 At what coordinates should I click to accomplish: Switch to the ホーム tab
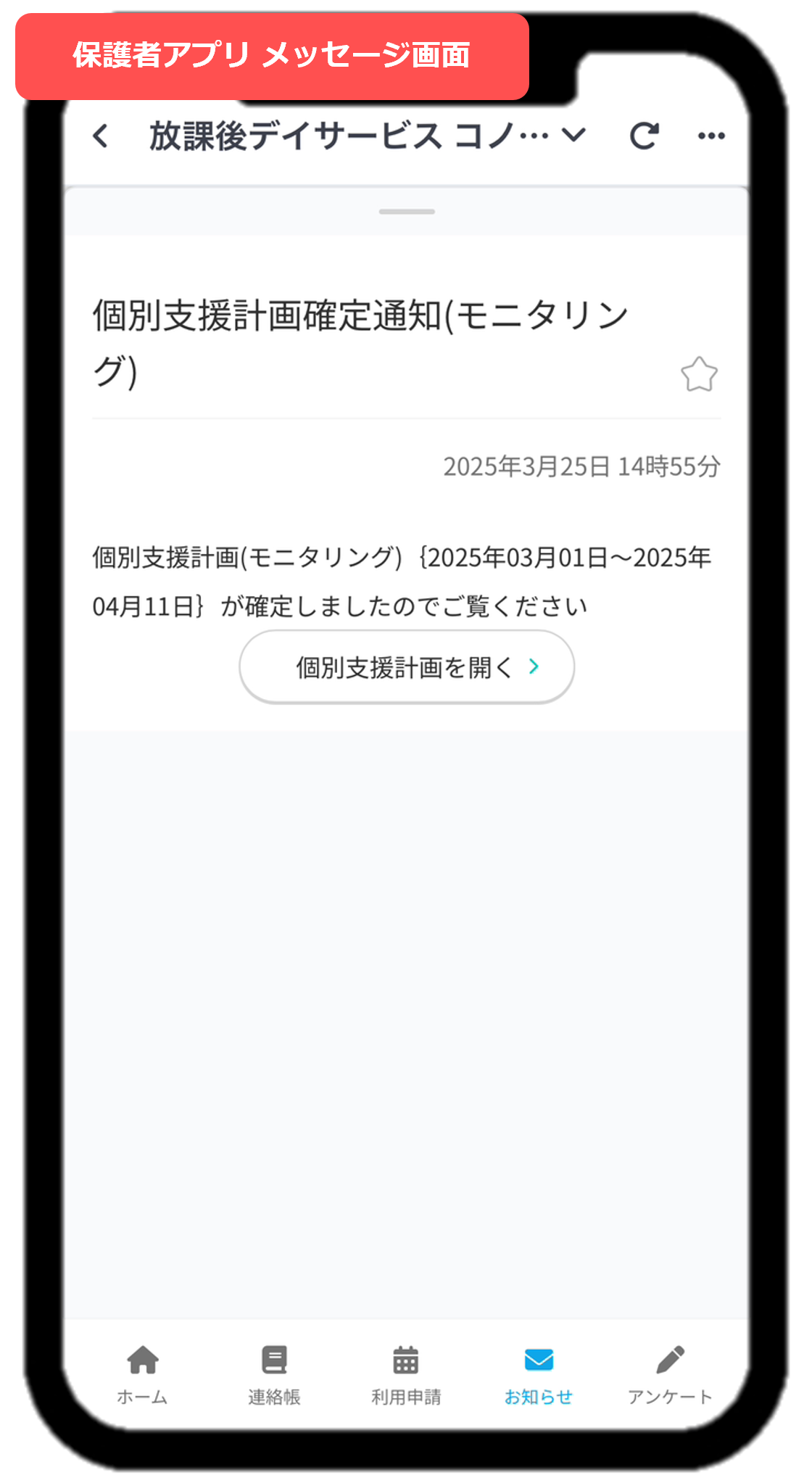pyautogui.click(x=143, y=1376)
